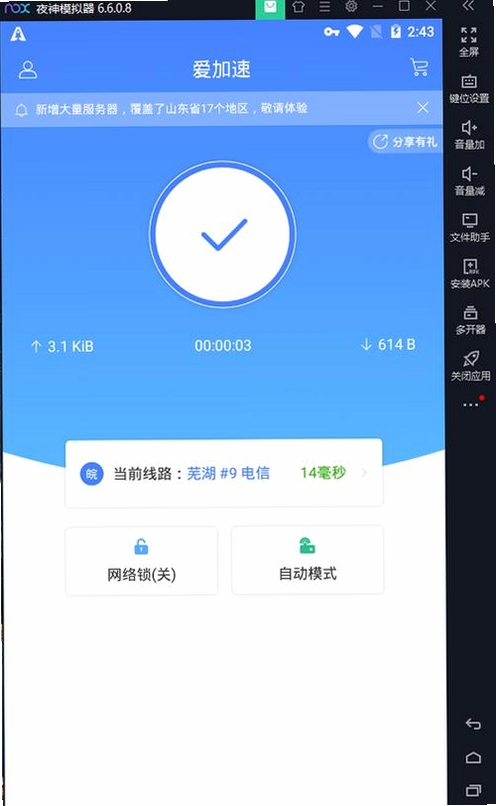
Task: Expand the three-dot more tools menu
Action: click(471, 405)
